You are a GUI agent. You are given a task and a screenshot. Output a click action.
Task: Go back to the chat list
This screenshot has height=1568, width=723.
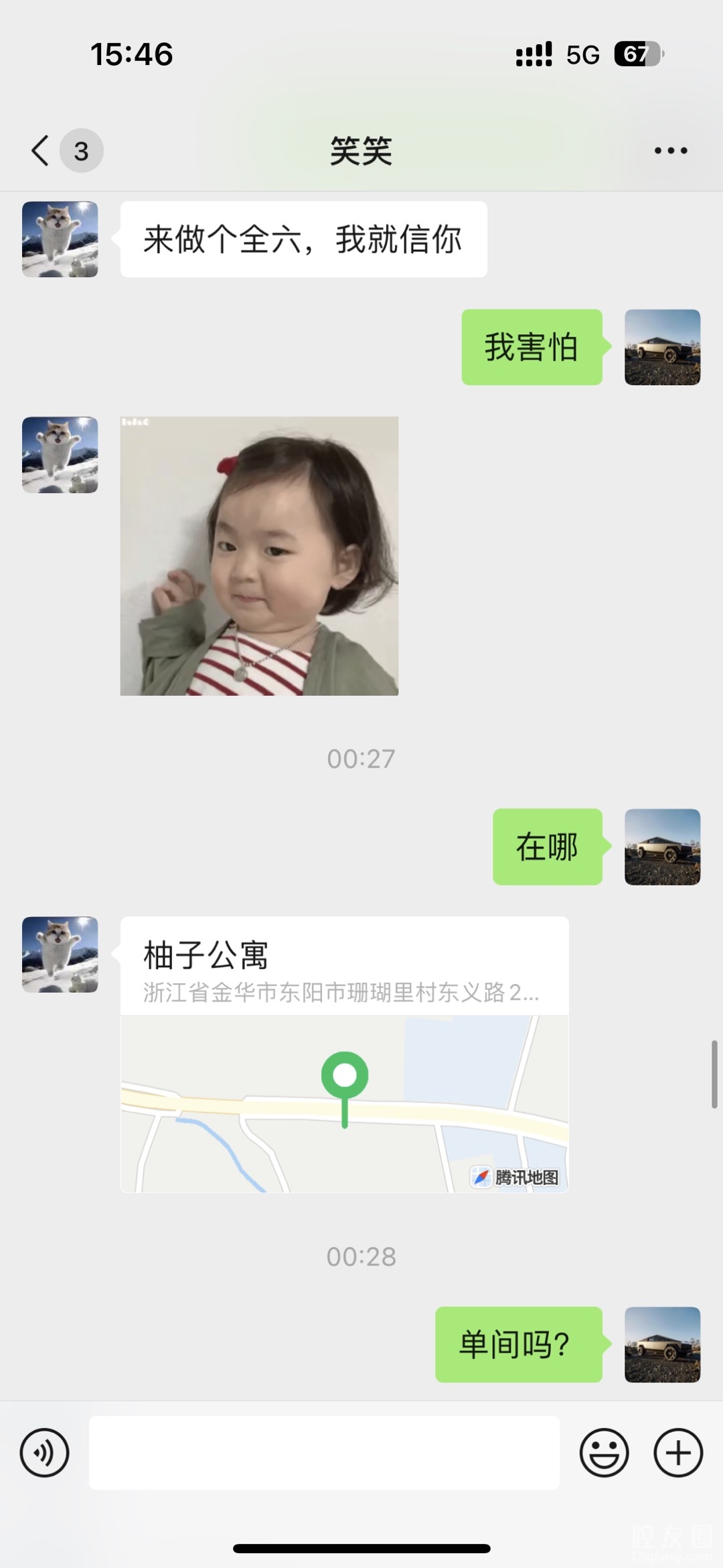click(42, 151)
